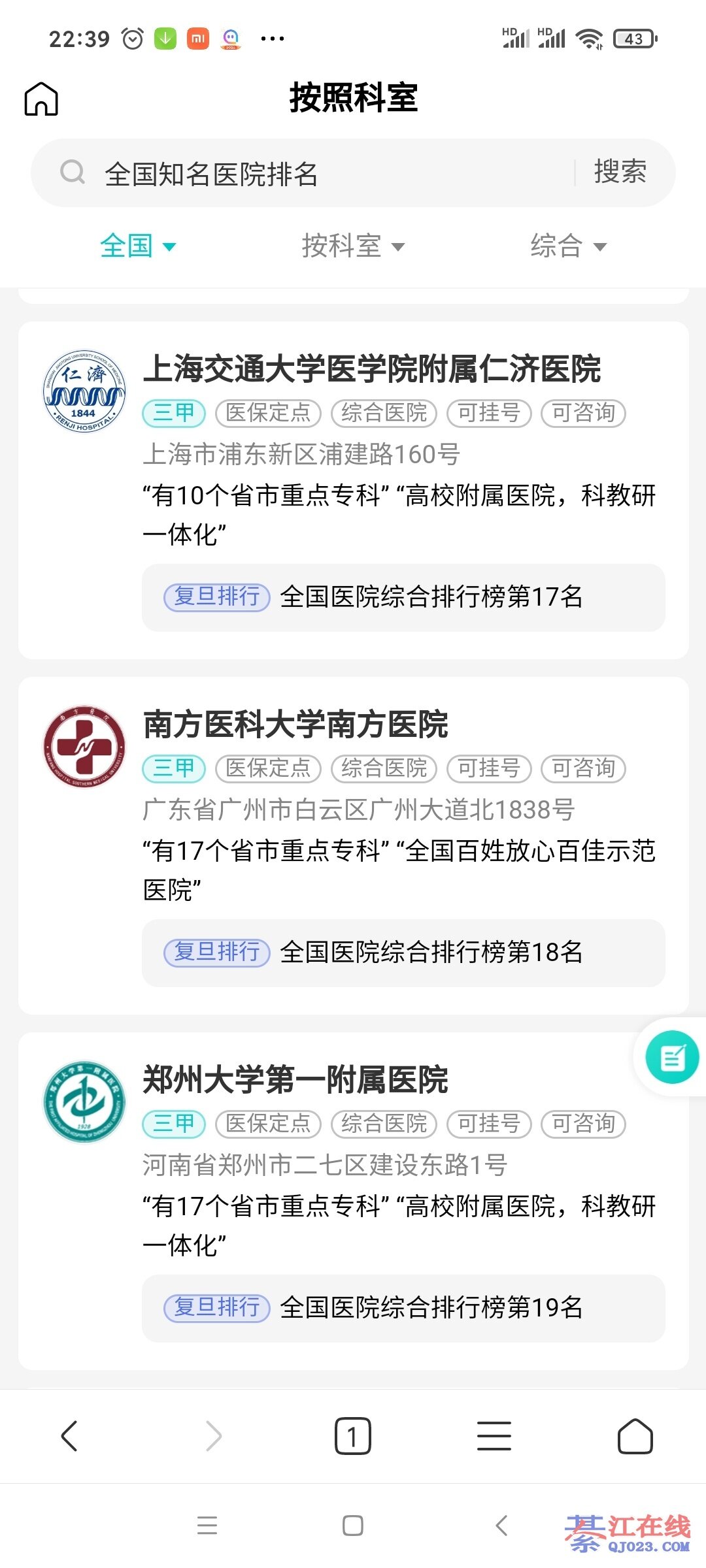
Task: Open 上海交通大学医学院附属仁济医院 hospital card
Action: [x=371, y=369]
